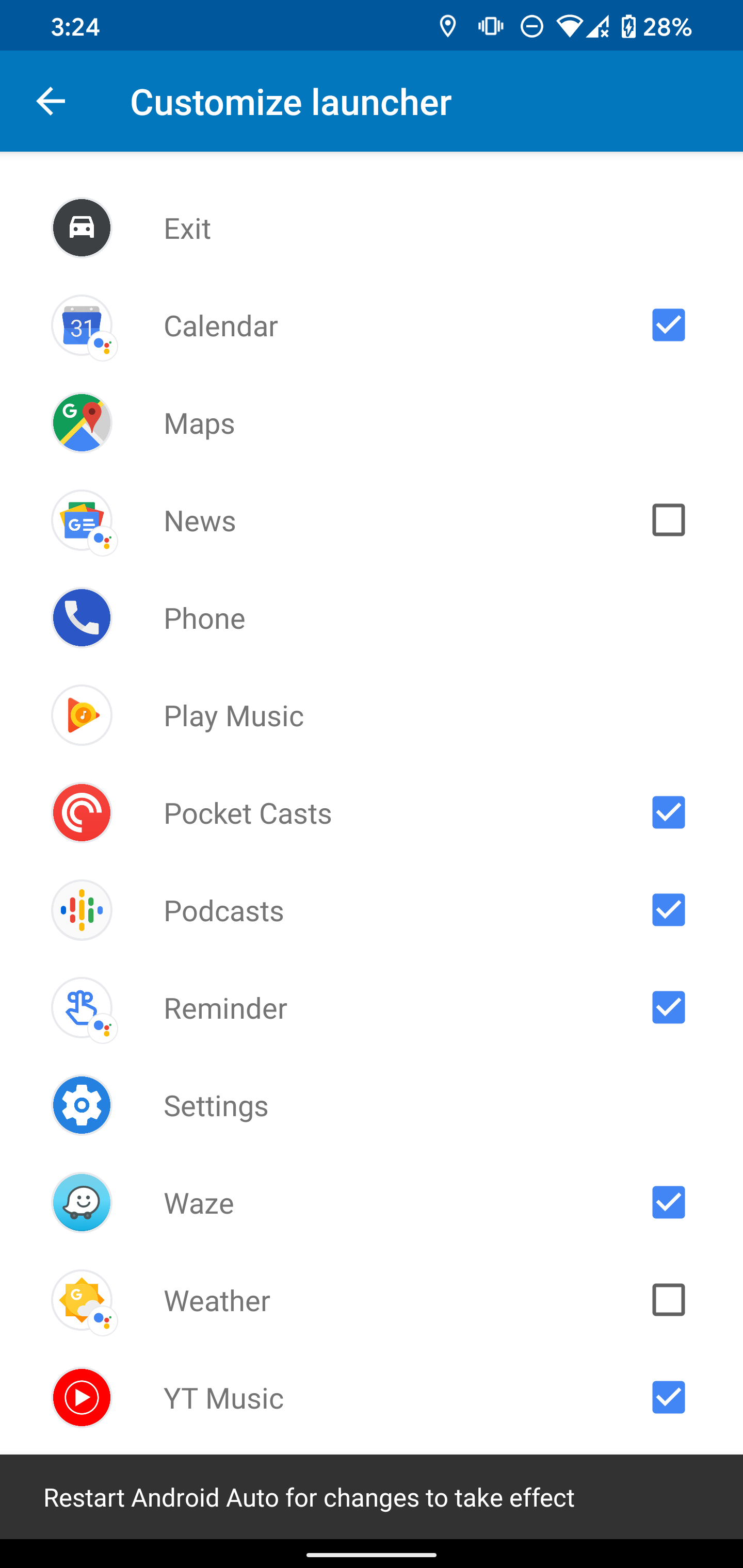The height and width of the screenshot is (1568, 743).
Task: Open the Play Music icon
Action: [82, 715]
